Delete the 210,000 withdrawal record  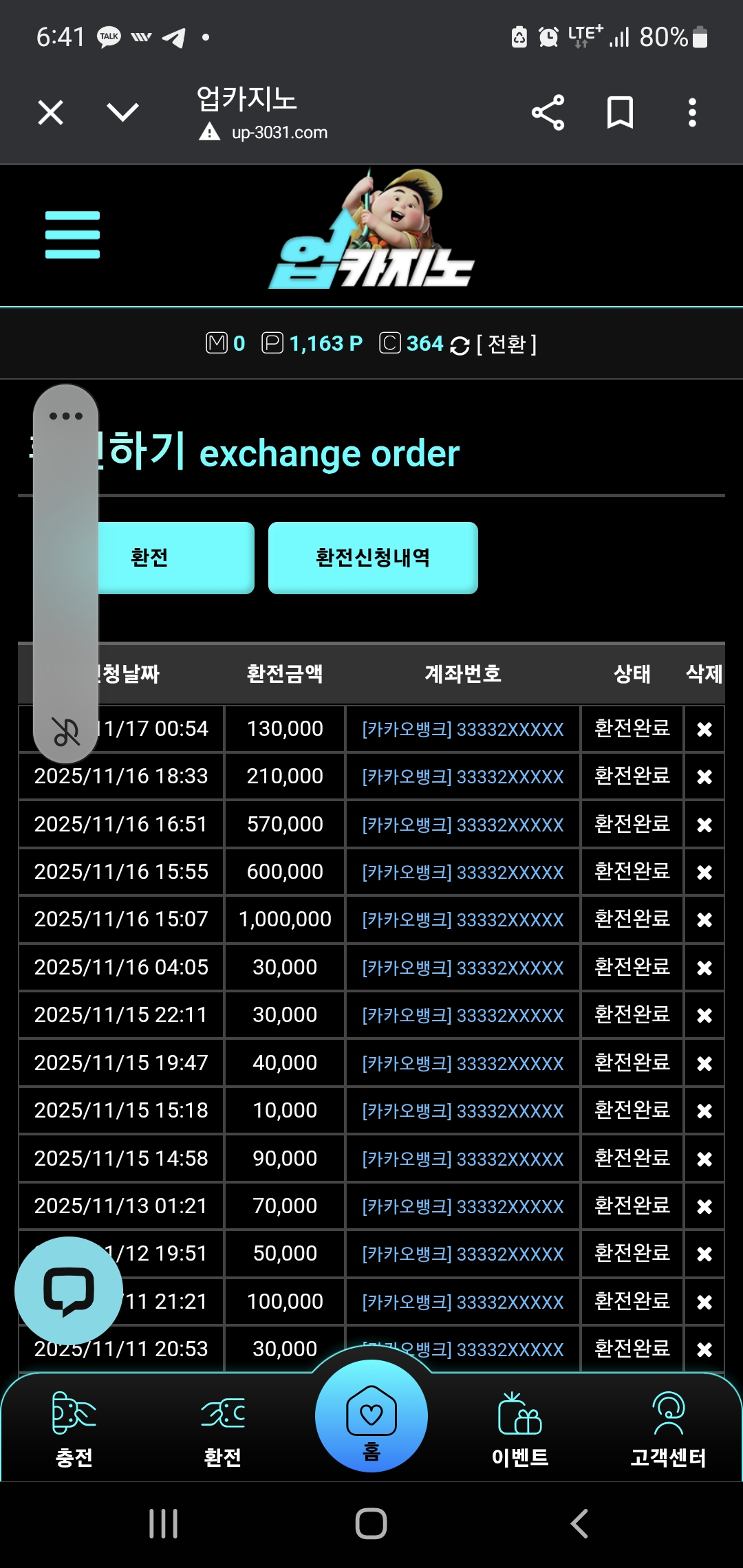(x=704, y=777)
